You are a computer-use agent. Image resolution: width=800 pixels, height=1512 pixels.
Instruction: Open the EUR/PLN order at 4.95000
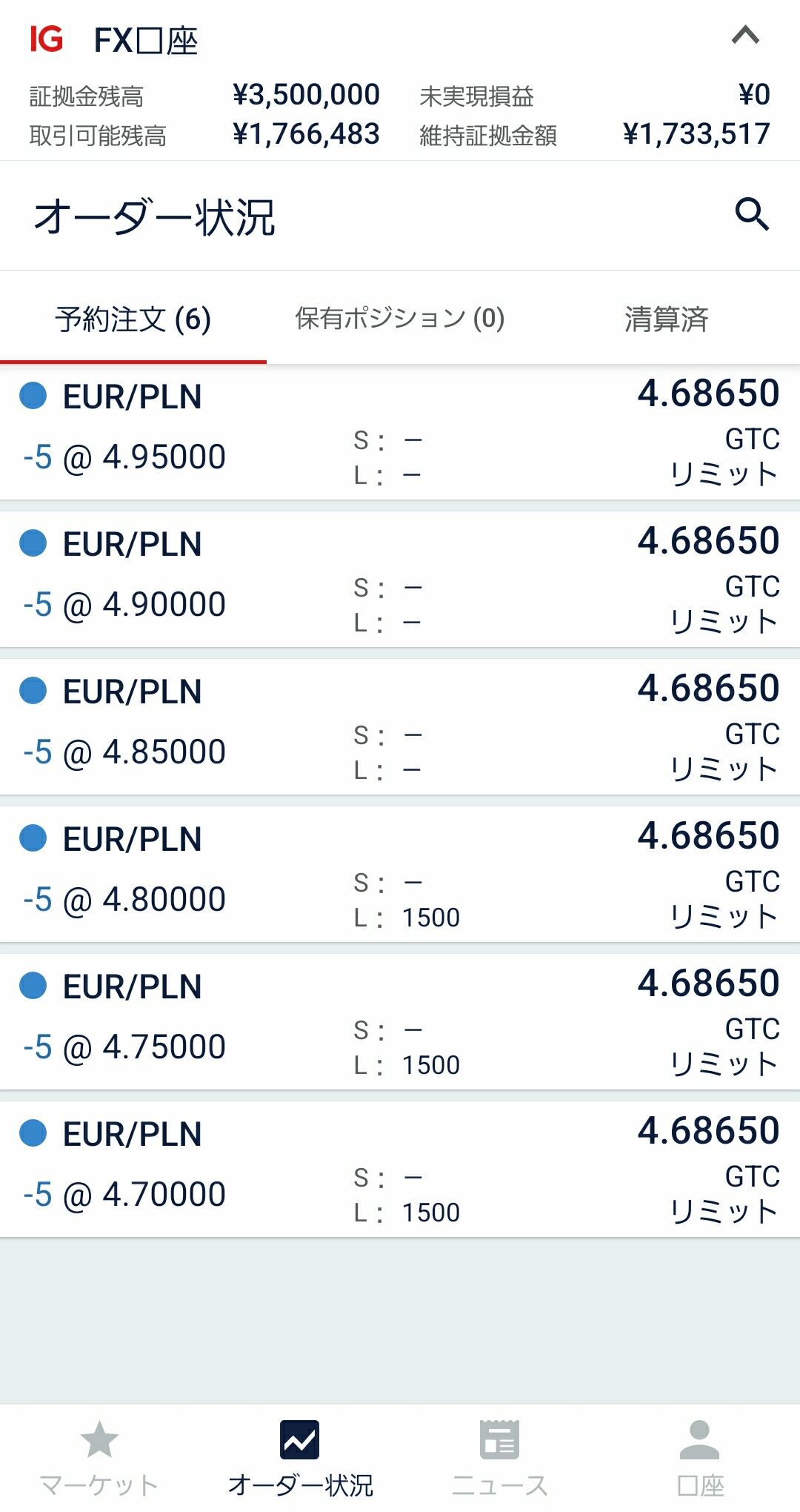[x=400, y=432]
